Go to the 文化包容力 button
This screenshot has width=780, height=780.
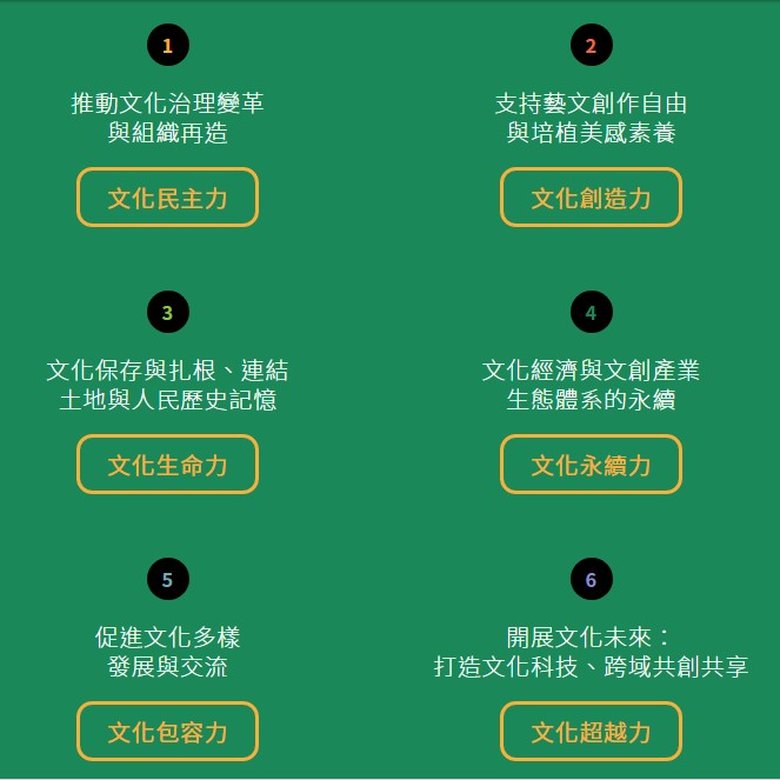(x=167, y=731)
